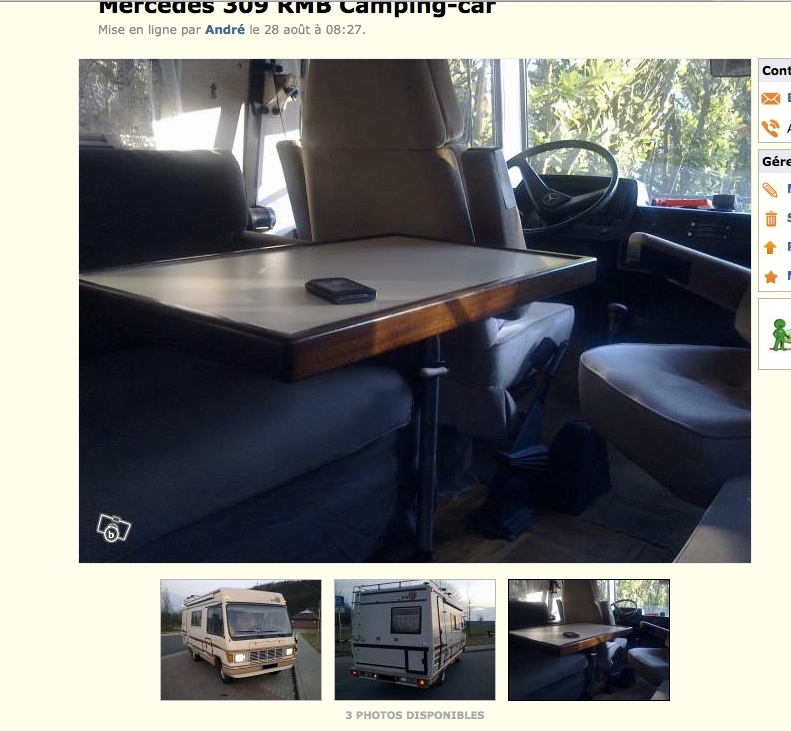Tap the orange star option

point(770,277)
